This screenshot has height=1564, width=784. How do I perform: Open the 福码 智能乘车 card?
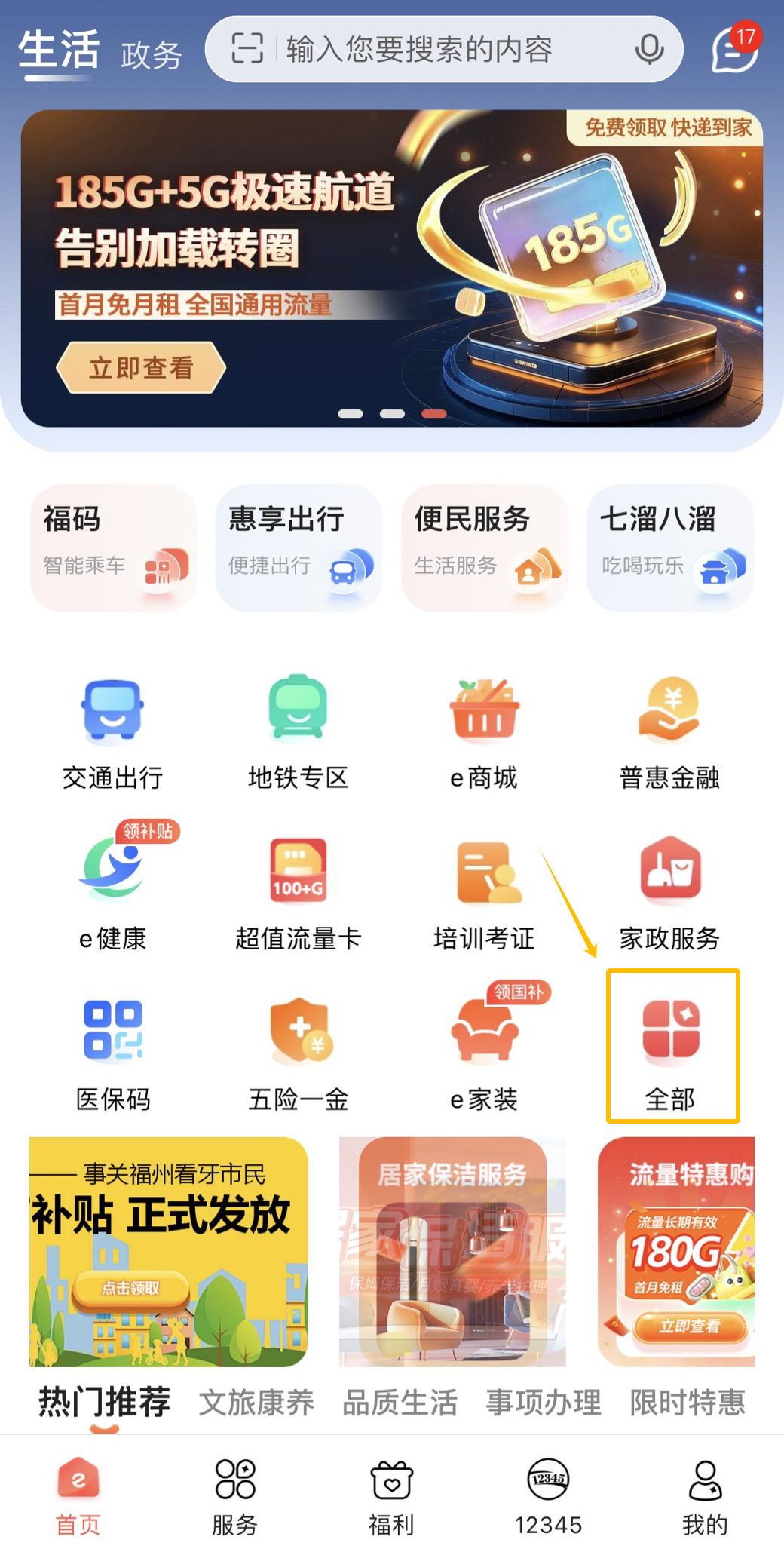(x=114, y=547)
